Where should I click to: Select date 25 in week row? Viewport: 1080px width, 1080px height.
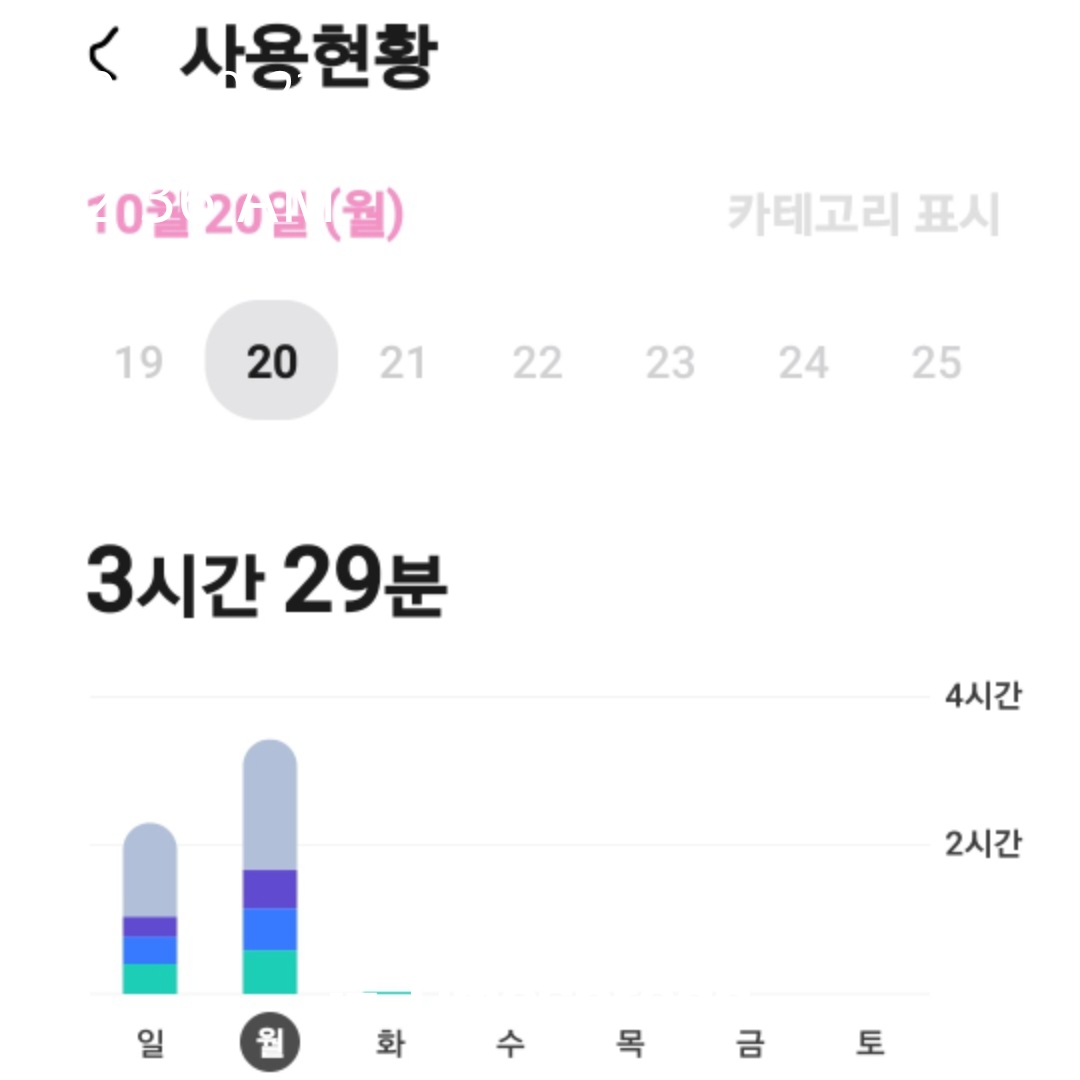coord(936,362)
